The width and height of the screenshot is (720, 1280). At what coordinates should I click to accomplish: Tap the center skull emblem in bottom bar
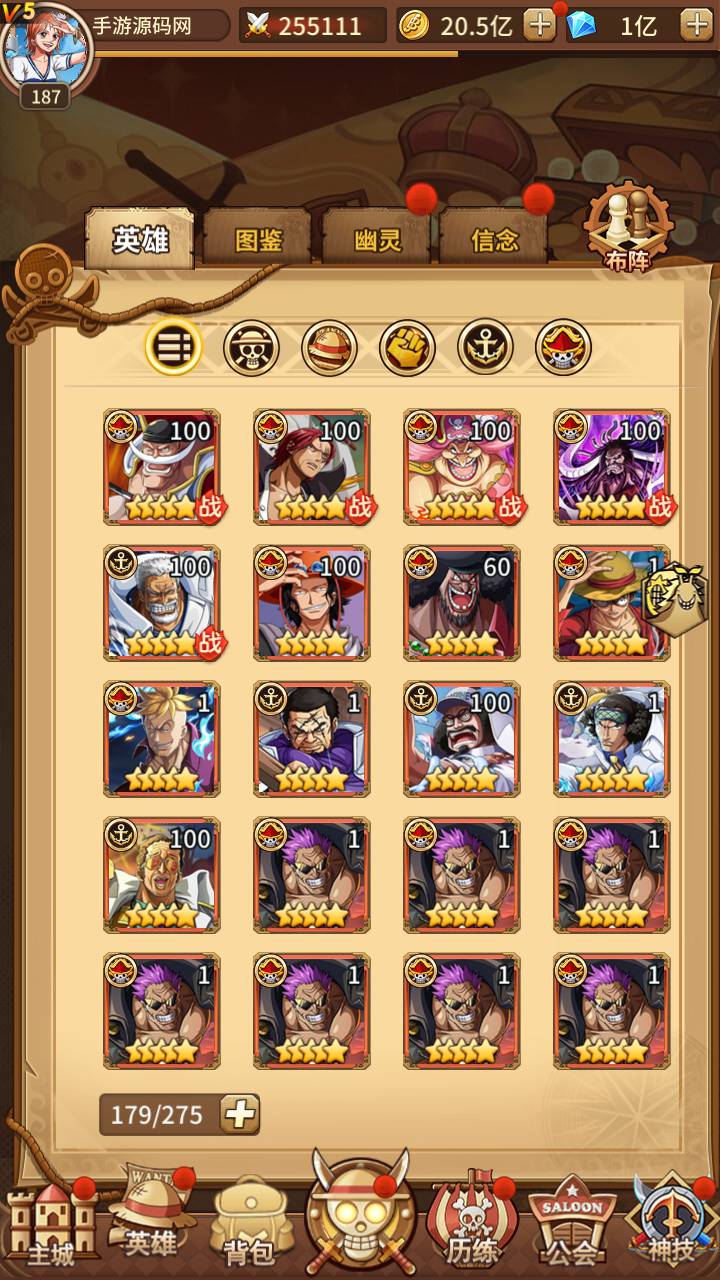359,1217
